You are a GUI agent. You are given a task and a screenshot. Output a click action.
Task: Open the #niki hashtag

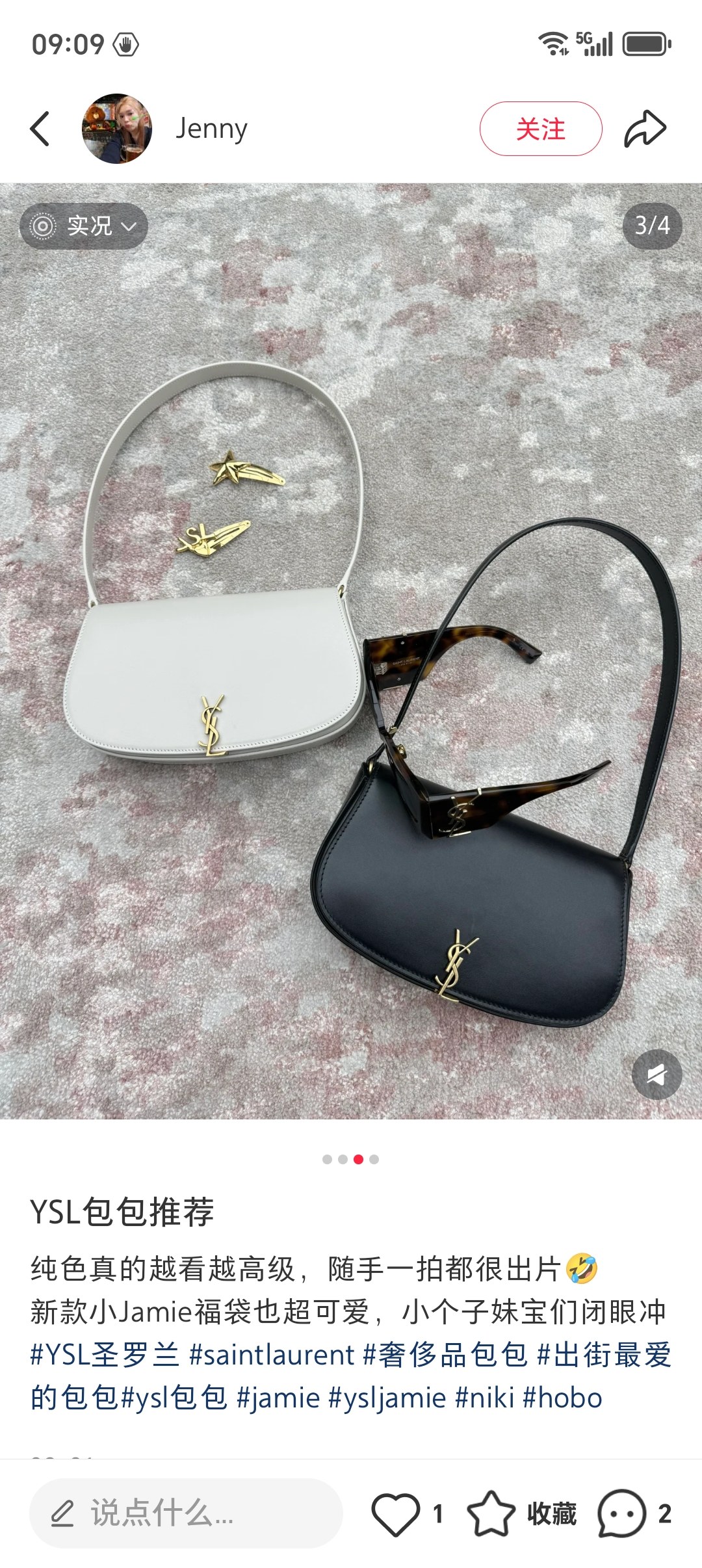(485, 1398)
